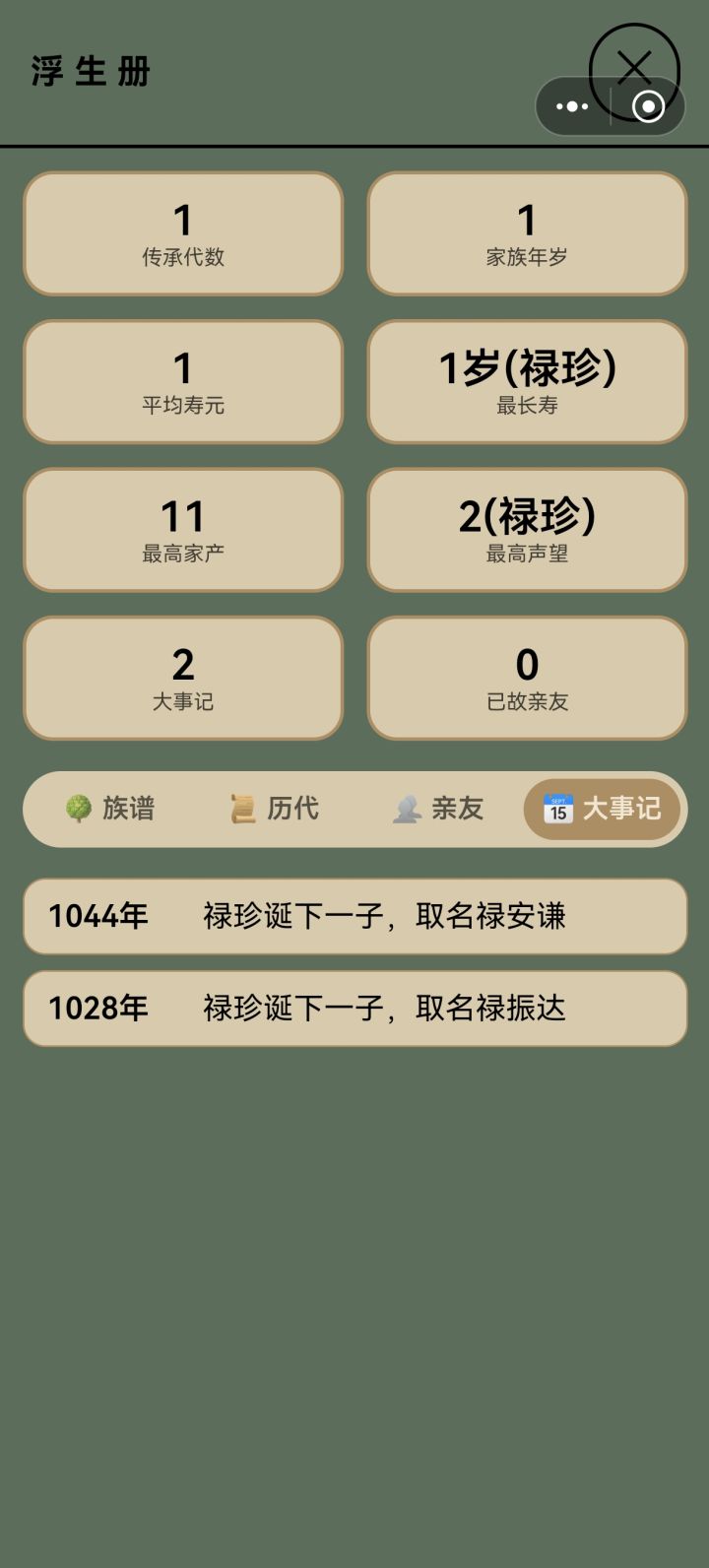The width and height of the screenshot is (709, 1568).
Task: Select the 1044年 event about 禄安谦
Action: click(354, 916)
